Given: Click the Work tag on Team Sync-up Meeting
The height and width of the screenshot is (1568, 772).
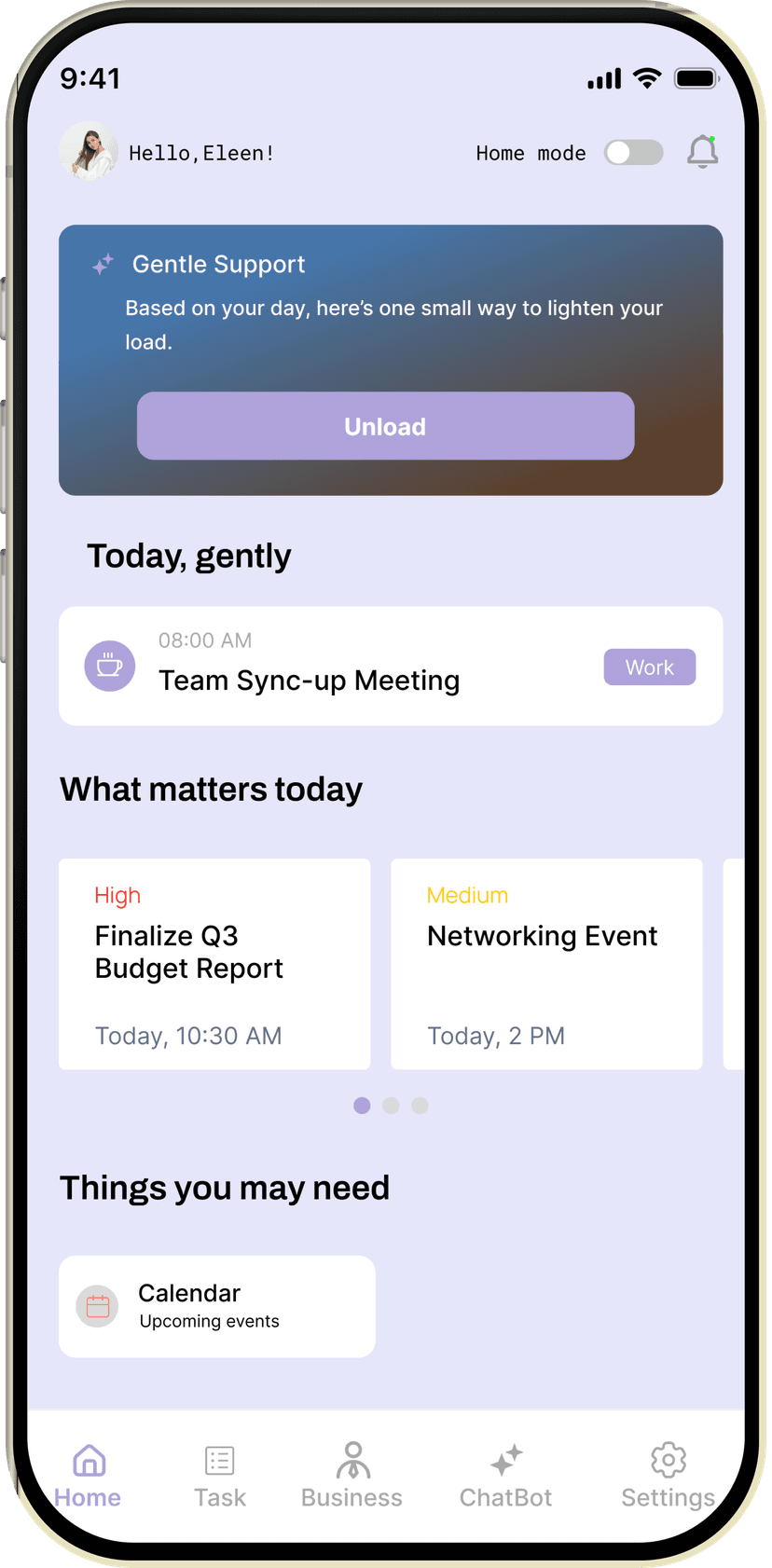Looking at the screenshot, I should pos(650,667).
